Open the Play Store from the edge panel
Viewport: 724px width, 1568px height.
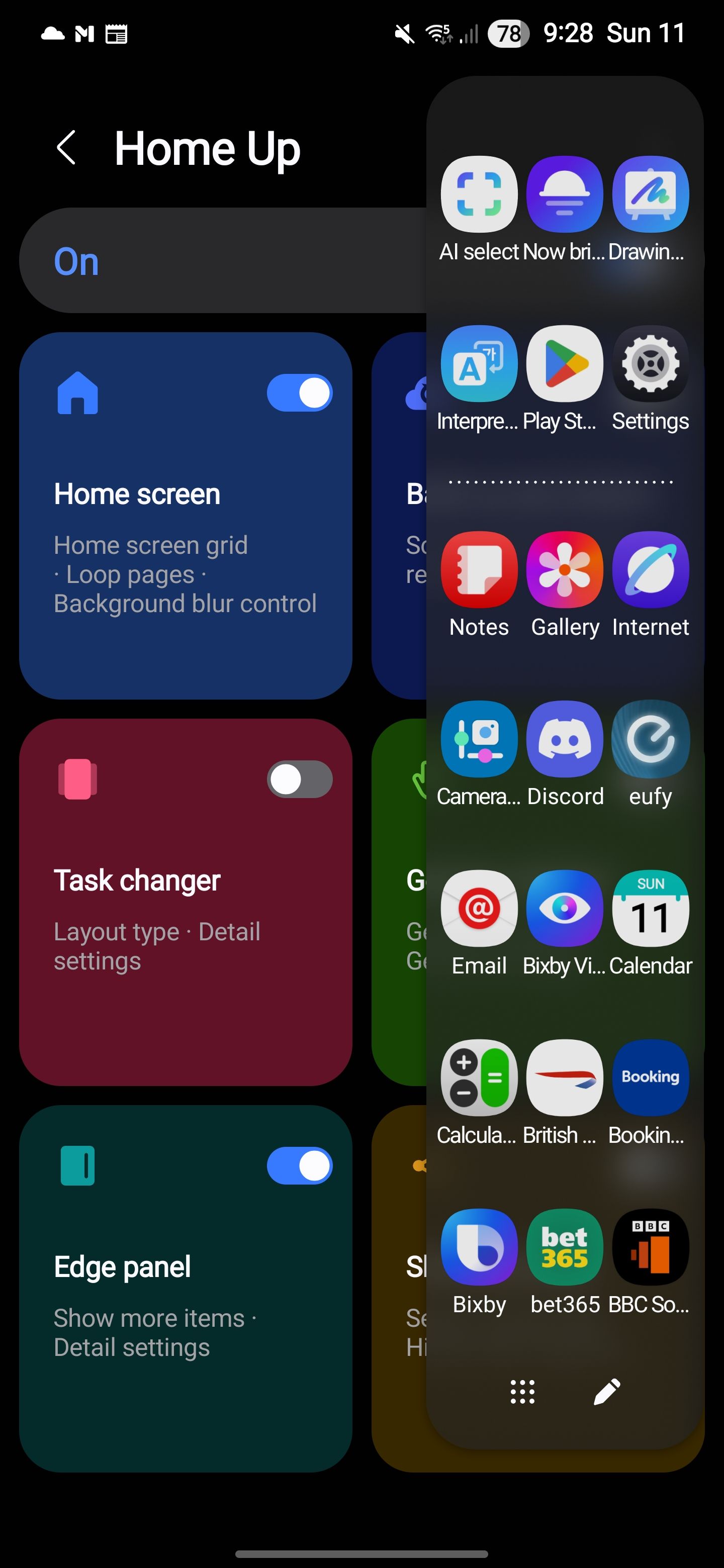(x=564, y=364)
